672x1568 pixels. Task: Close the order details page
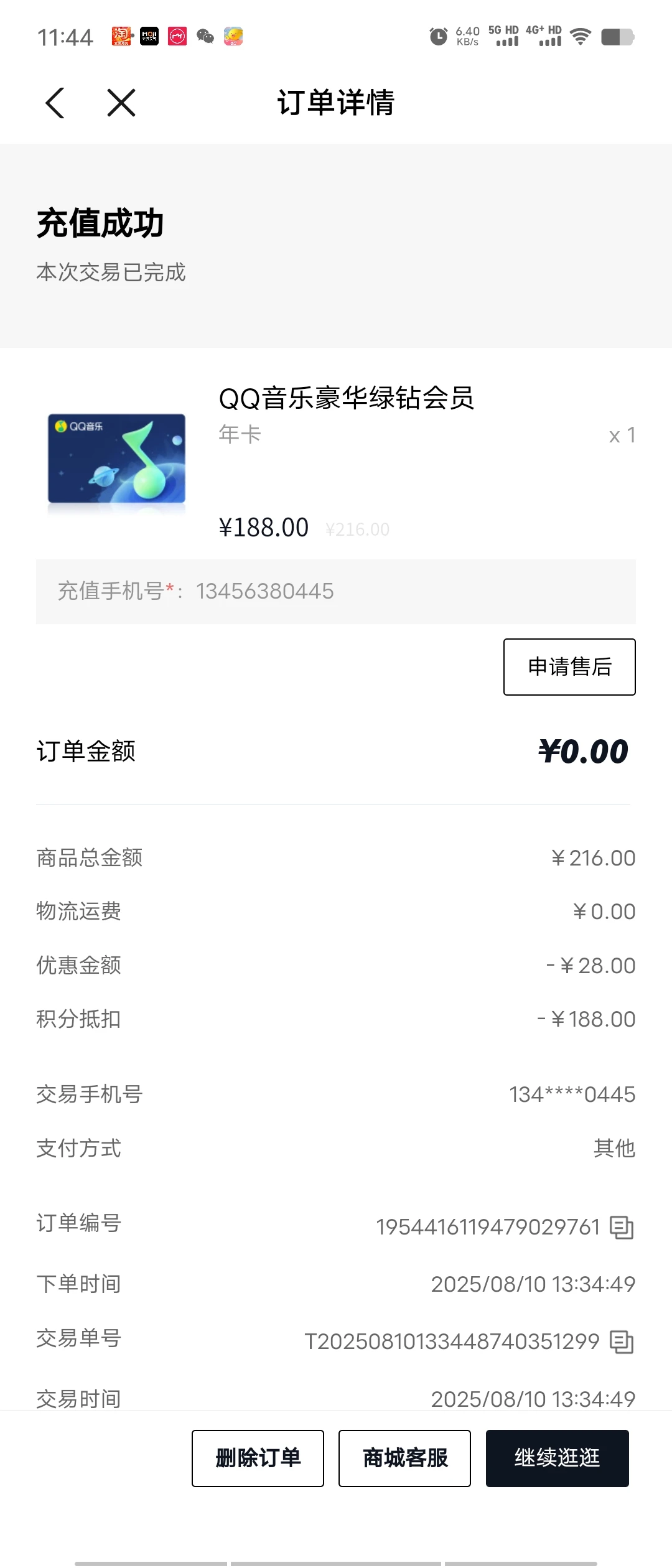coord(121,103)
